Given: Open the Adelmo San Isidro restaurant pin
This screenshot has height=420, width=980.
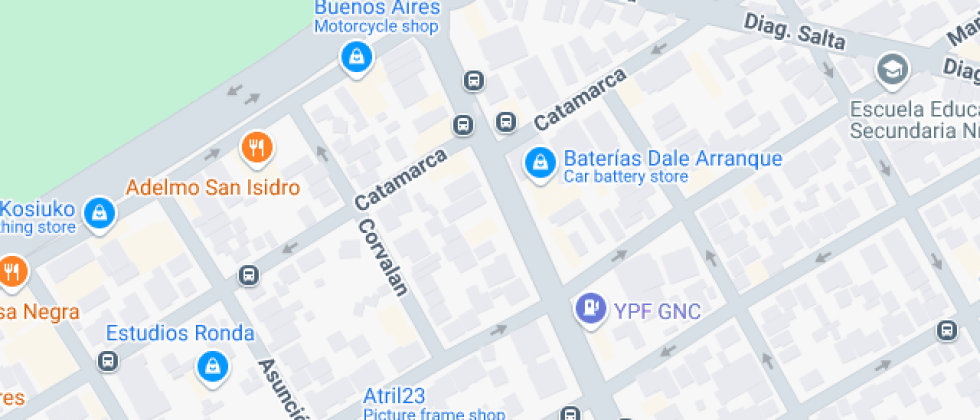Looking at the screenshot, I should click(257, 149).
